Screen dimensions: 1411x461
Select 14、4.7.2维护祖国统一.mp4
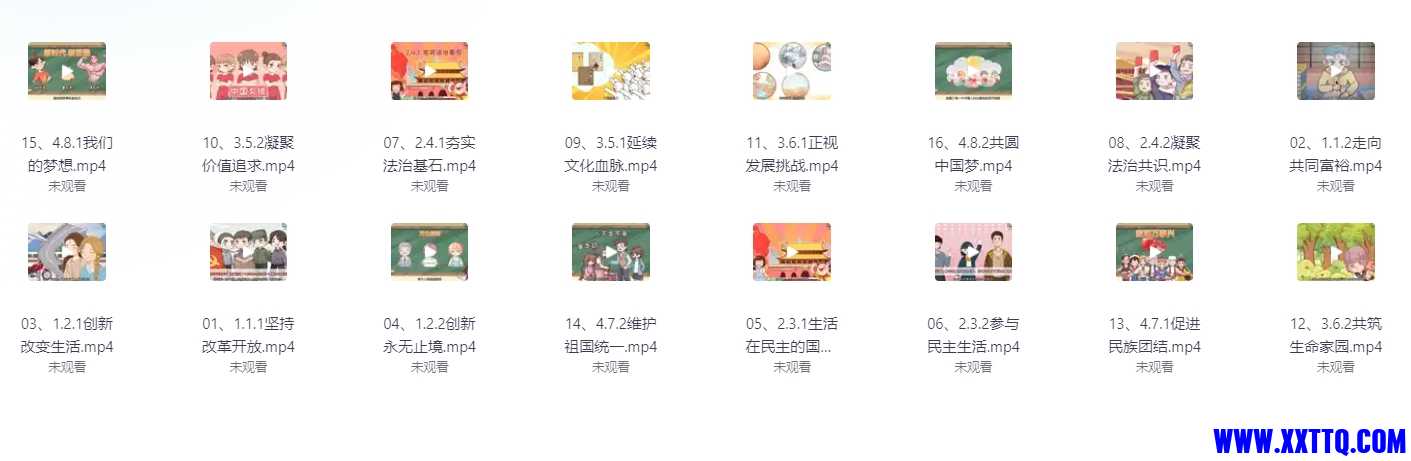click(x=610, y=252)
